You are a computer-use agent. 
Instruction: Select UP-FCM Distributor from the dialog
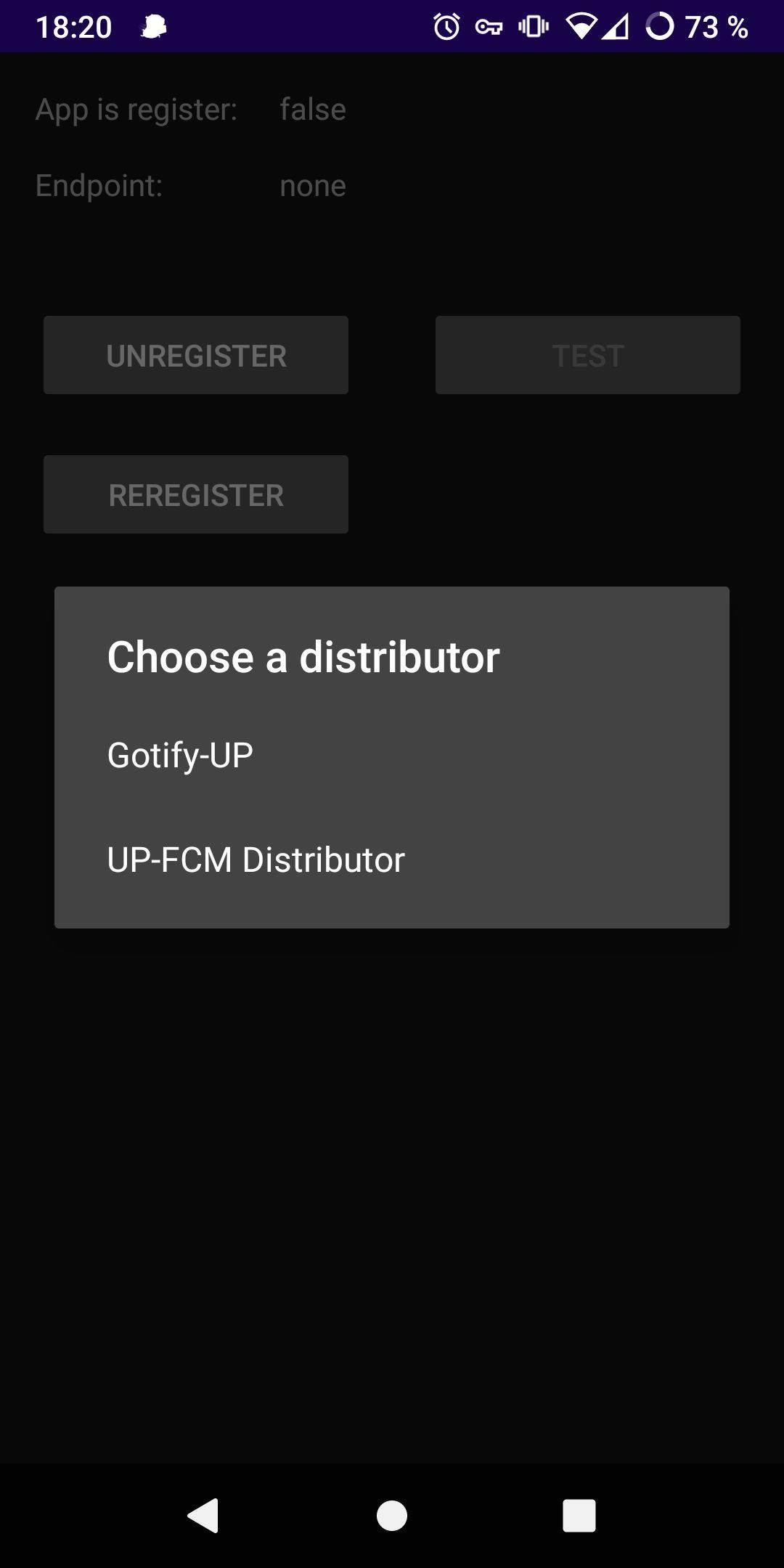(x=256, y=859)
